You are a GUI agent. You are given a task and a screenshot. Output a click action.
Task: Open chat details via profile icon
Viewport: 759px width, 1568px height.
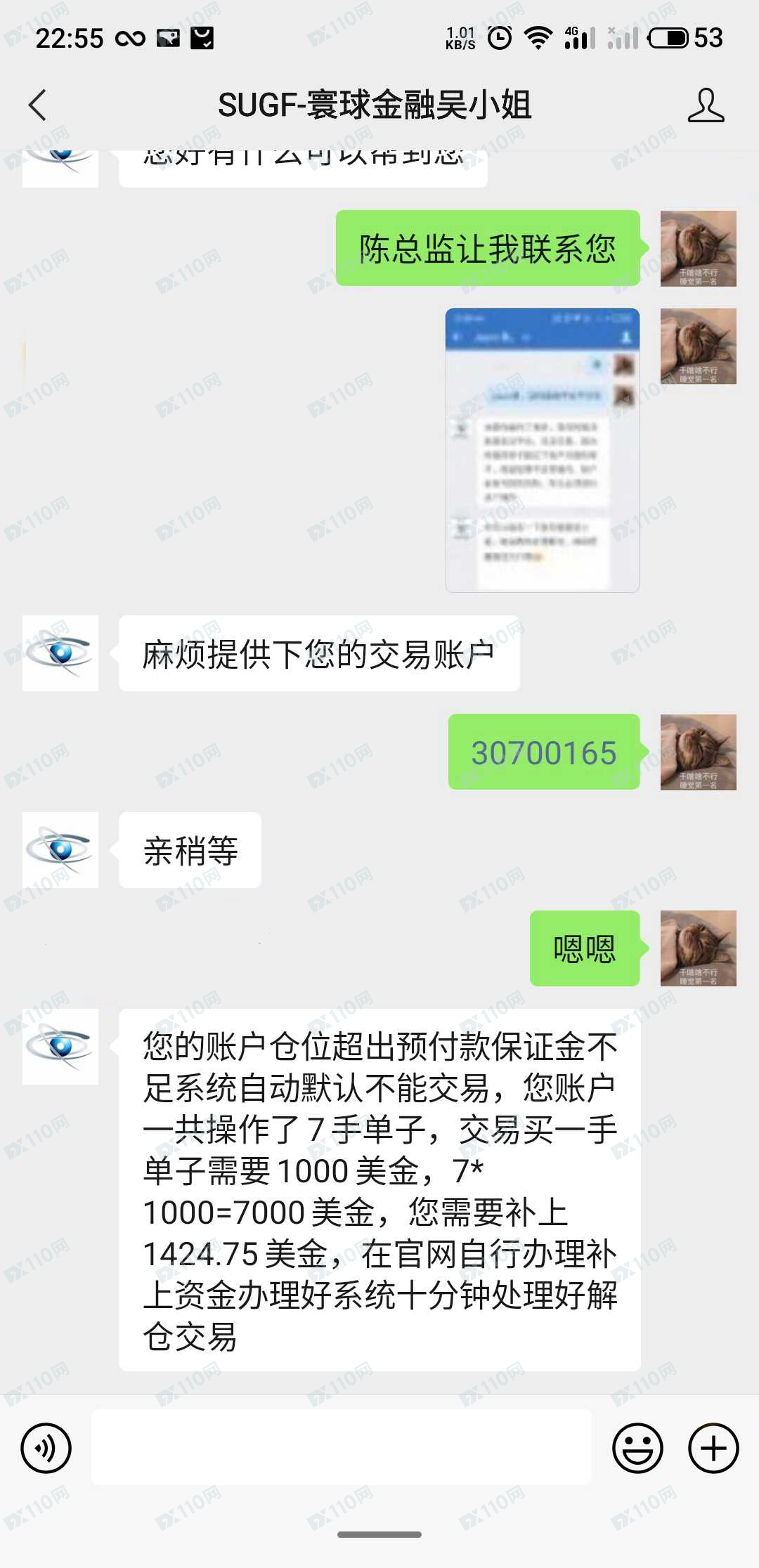click(706, 105)
